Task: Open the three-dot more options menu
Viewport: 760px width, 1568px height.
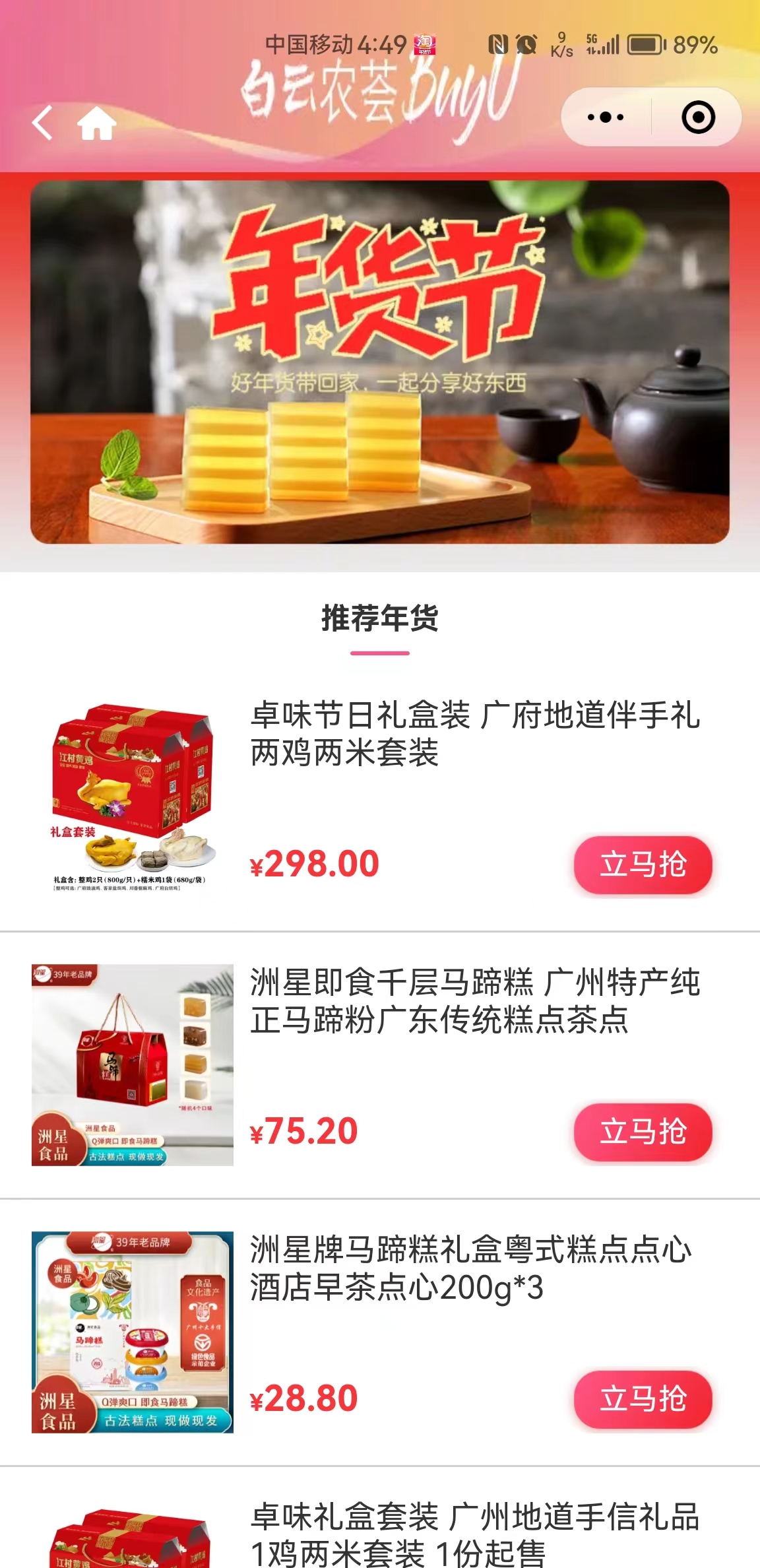Action: [x=606, y=117]
